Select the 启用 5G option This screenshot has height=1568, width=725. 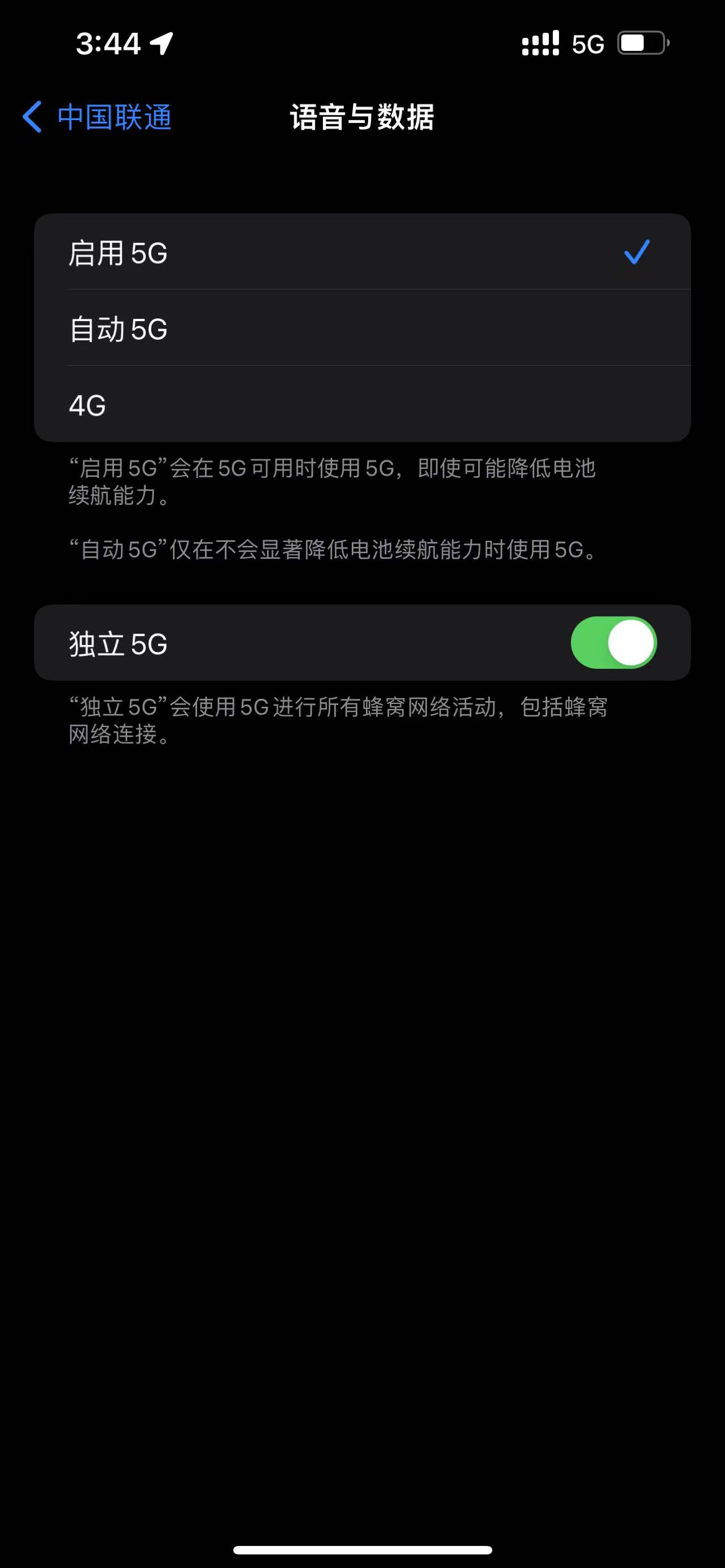tap(361, 252)
